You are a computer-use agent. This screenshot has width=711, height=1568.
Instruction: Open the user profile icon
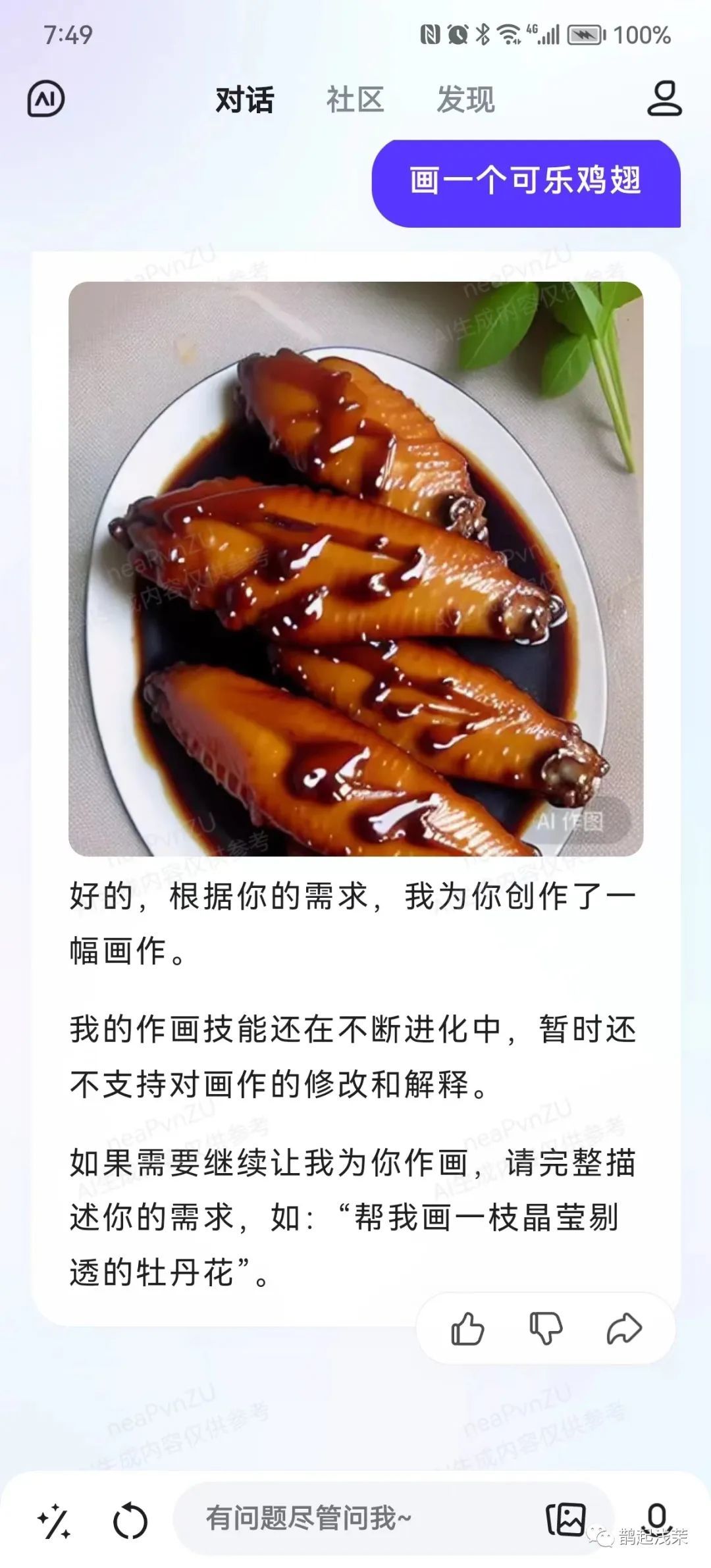[664, 99]
